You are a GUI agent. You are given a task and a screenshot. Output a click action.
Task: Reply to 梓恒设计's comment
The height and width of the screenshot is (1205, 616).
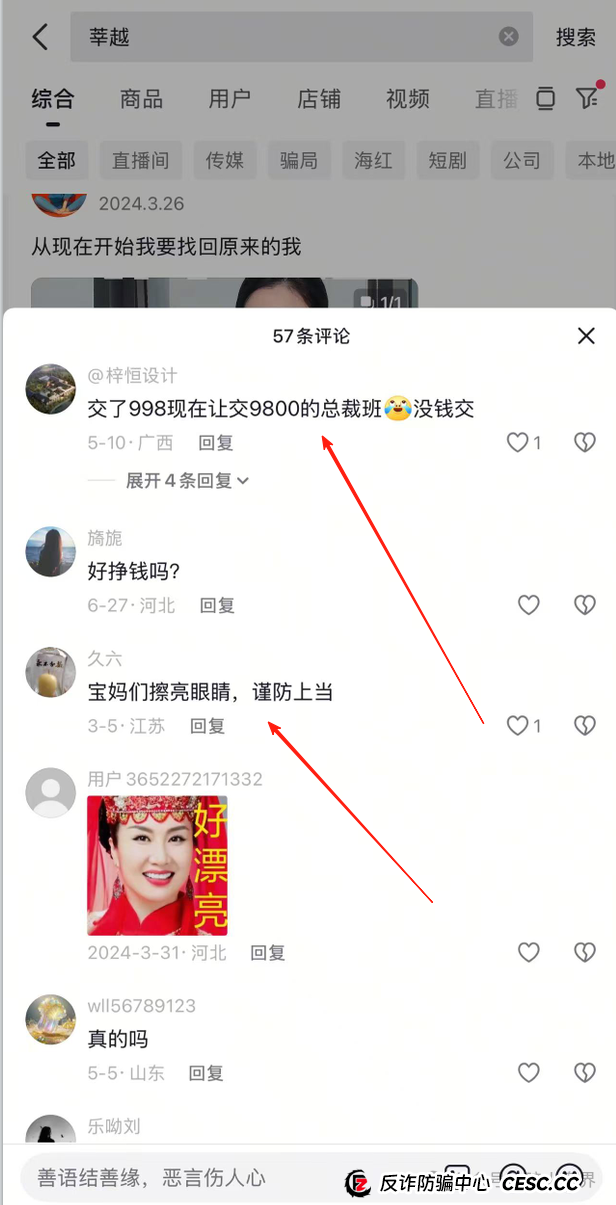(x=215, y=442)
